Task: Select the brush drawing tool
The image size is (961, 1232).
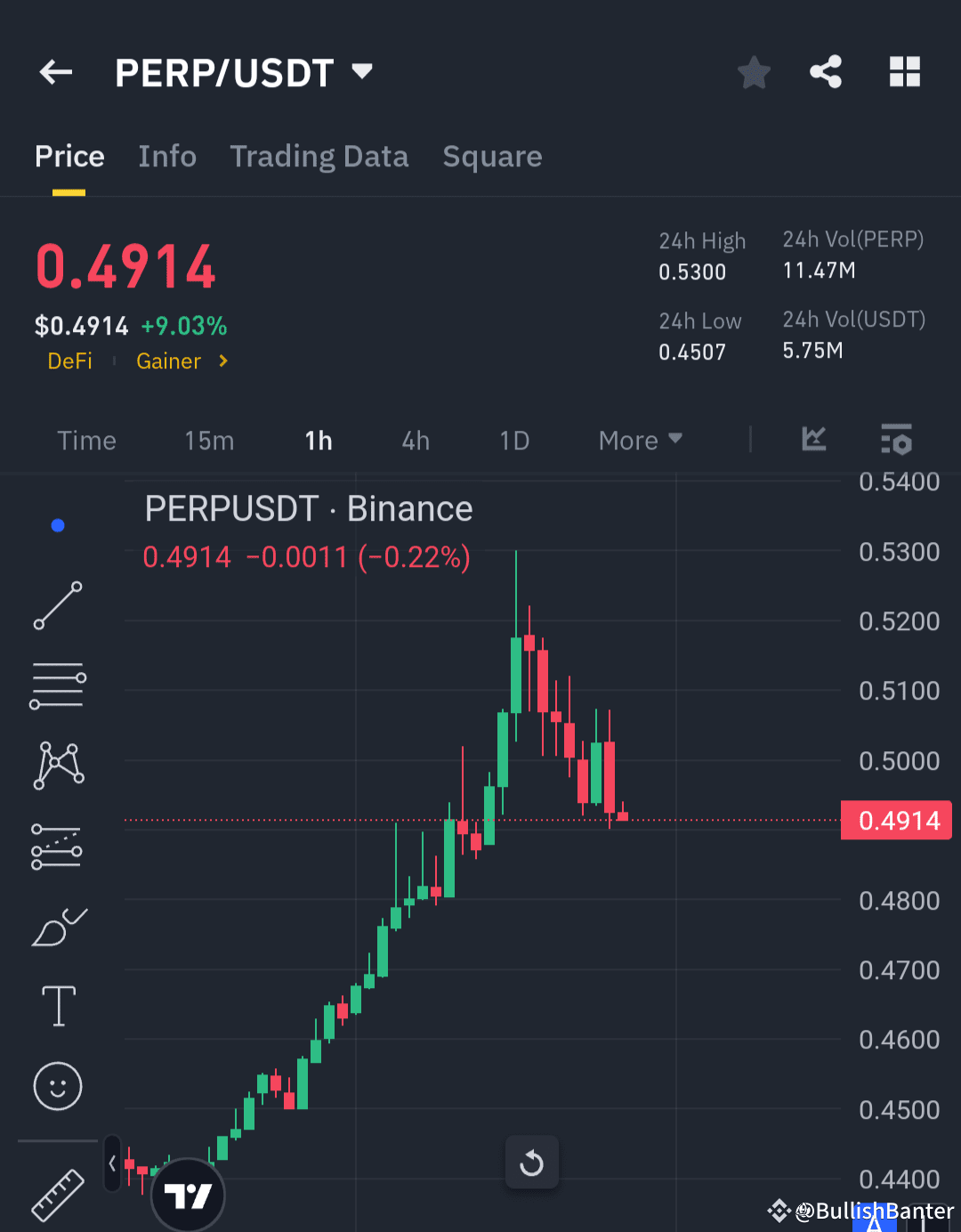Action: click(57, 926)
